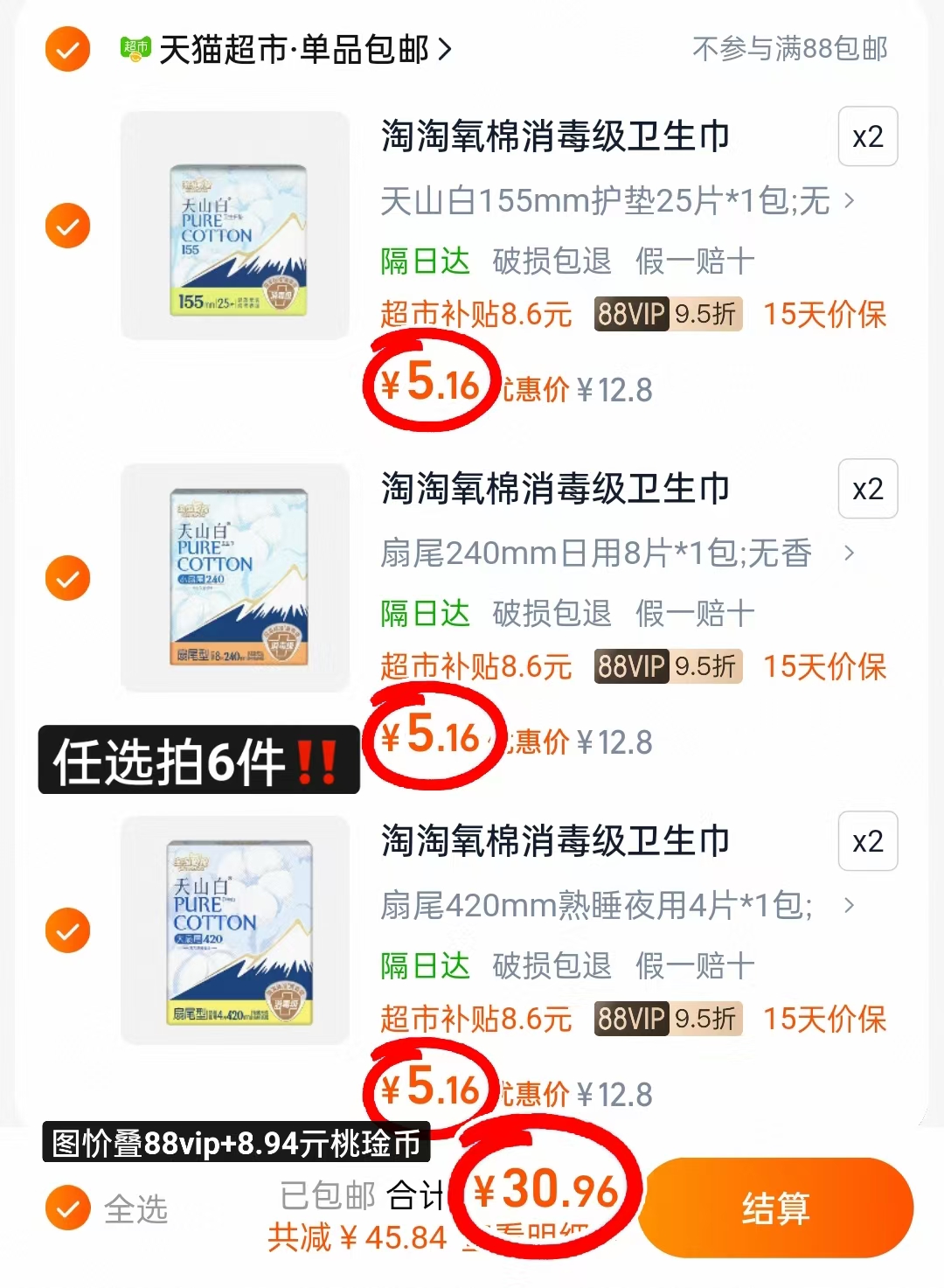944x1288 pixels.
Task: Click the 88VIP badge on the 240mm item
Action: 631,668
